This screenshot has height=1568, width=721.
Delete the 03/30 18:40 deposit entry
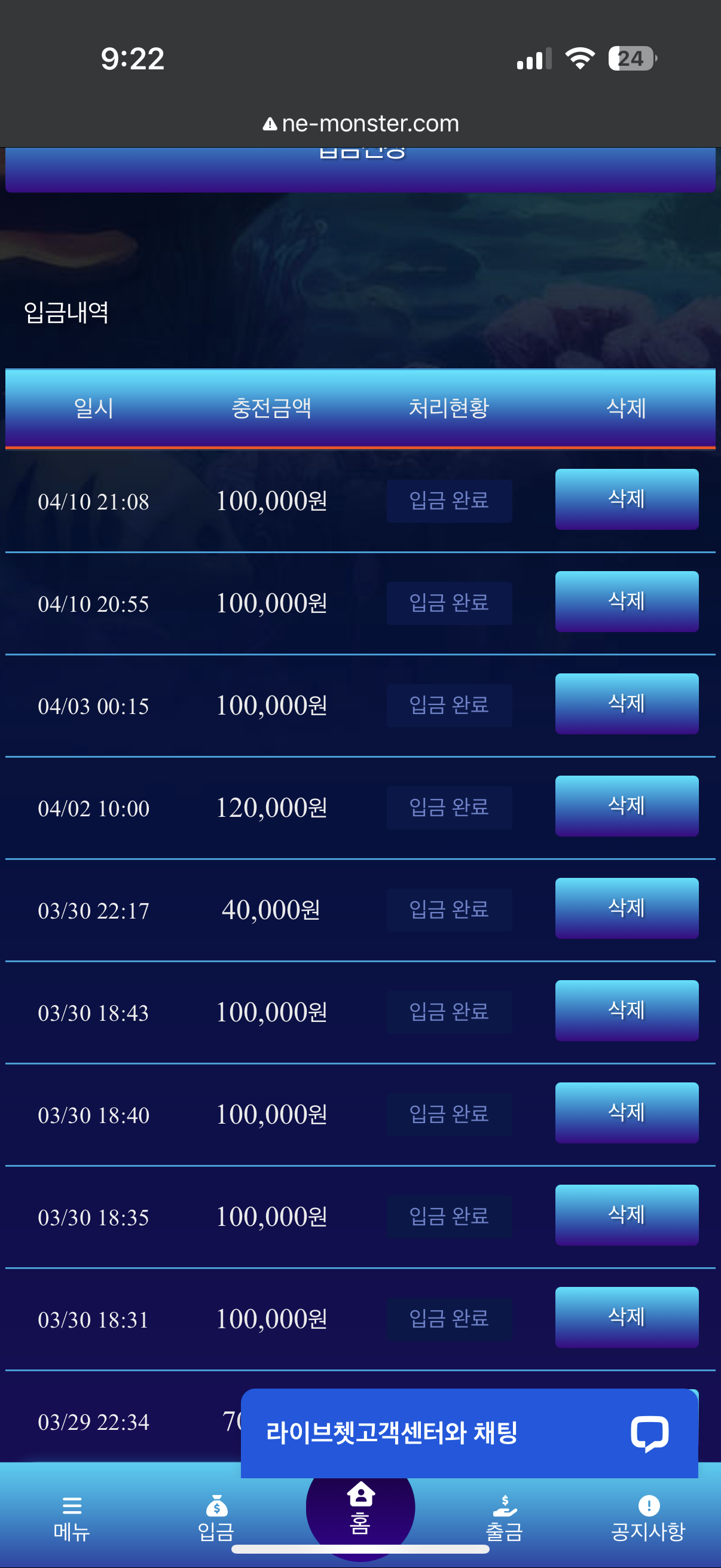(x=626, y=1113)
